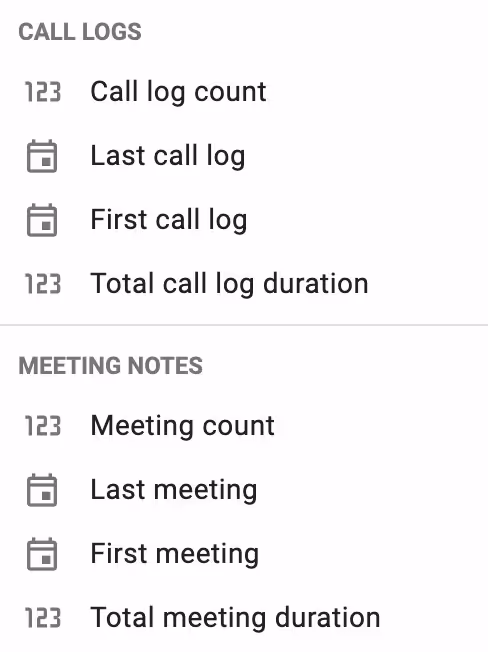This screenshot has height=652, width=488.
Task: Choose the Last call log field
Action: tap(244, 156)
